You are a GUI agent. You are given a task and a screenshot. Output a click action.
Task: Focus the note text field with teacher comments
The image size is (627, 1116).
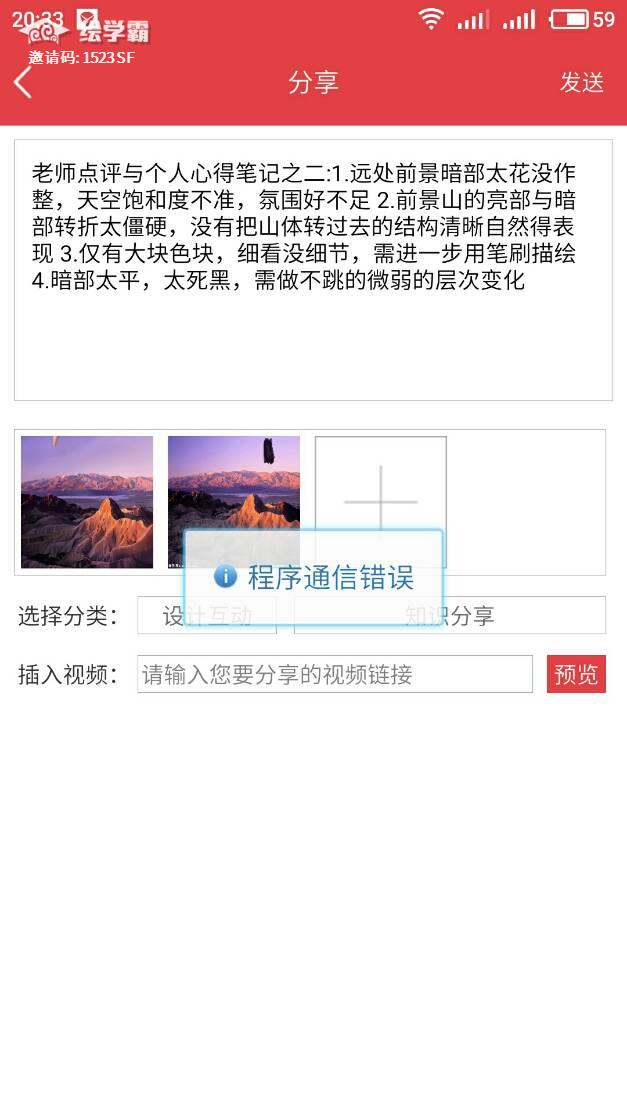coord(312,340)
